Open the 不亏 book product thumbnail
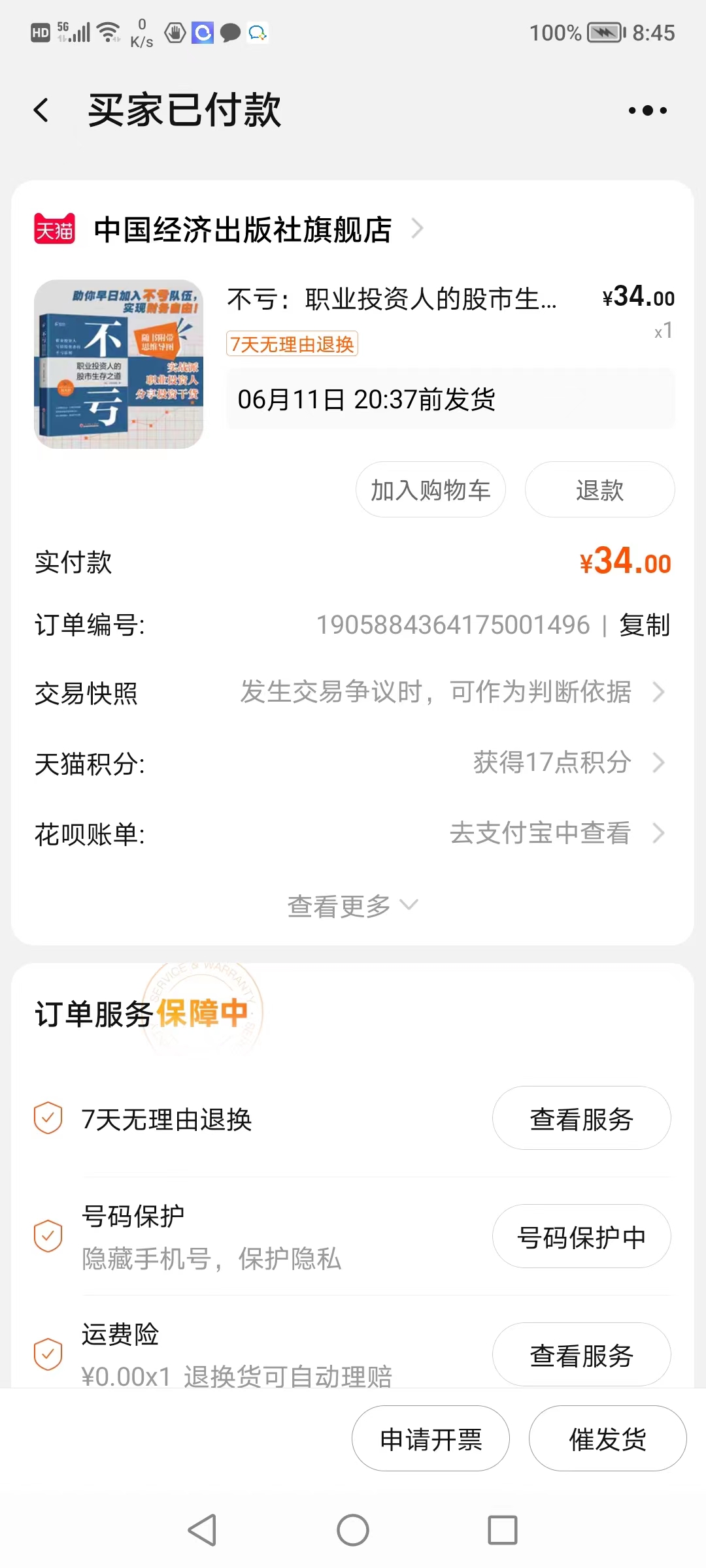Image resolution: width=706 pixels, height=1568 pixels. (x=118, y=364)
